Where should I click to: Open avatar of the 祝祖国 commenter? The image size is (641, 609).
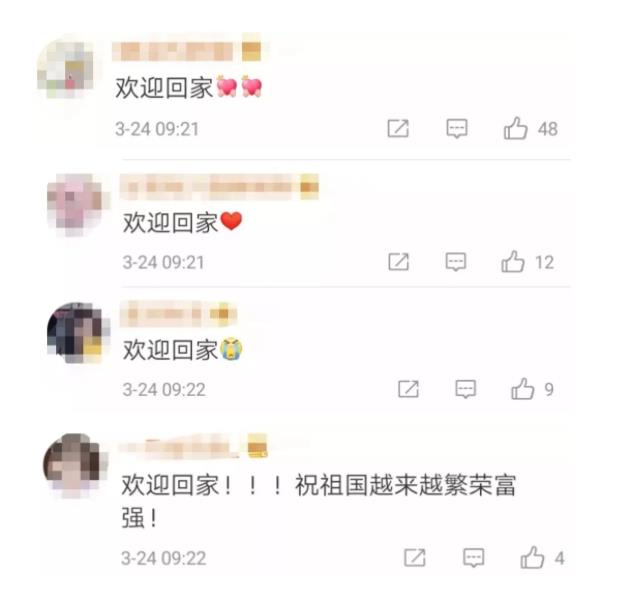[x=74, y=465]
